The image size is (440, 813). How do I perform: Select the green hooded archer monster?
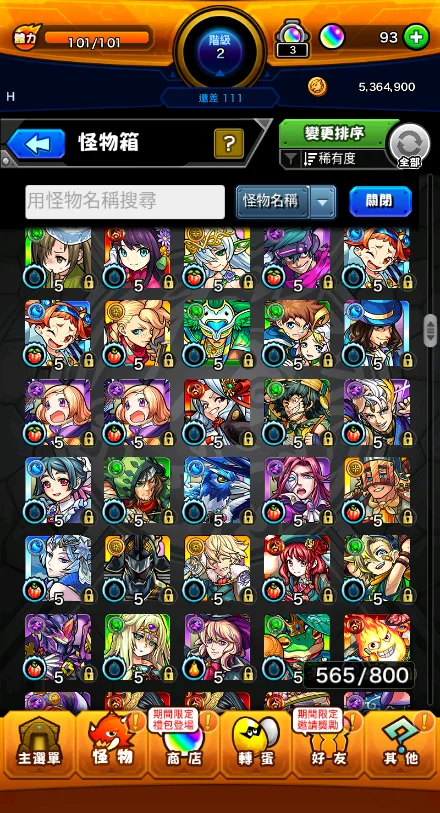[x=137, y=491]
